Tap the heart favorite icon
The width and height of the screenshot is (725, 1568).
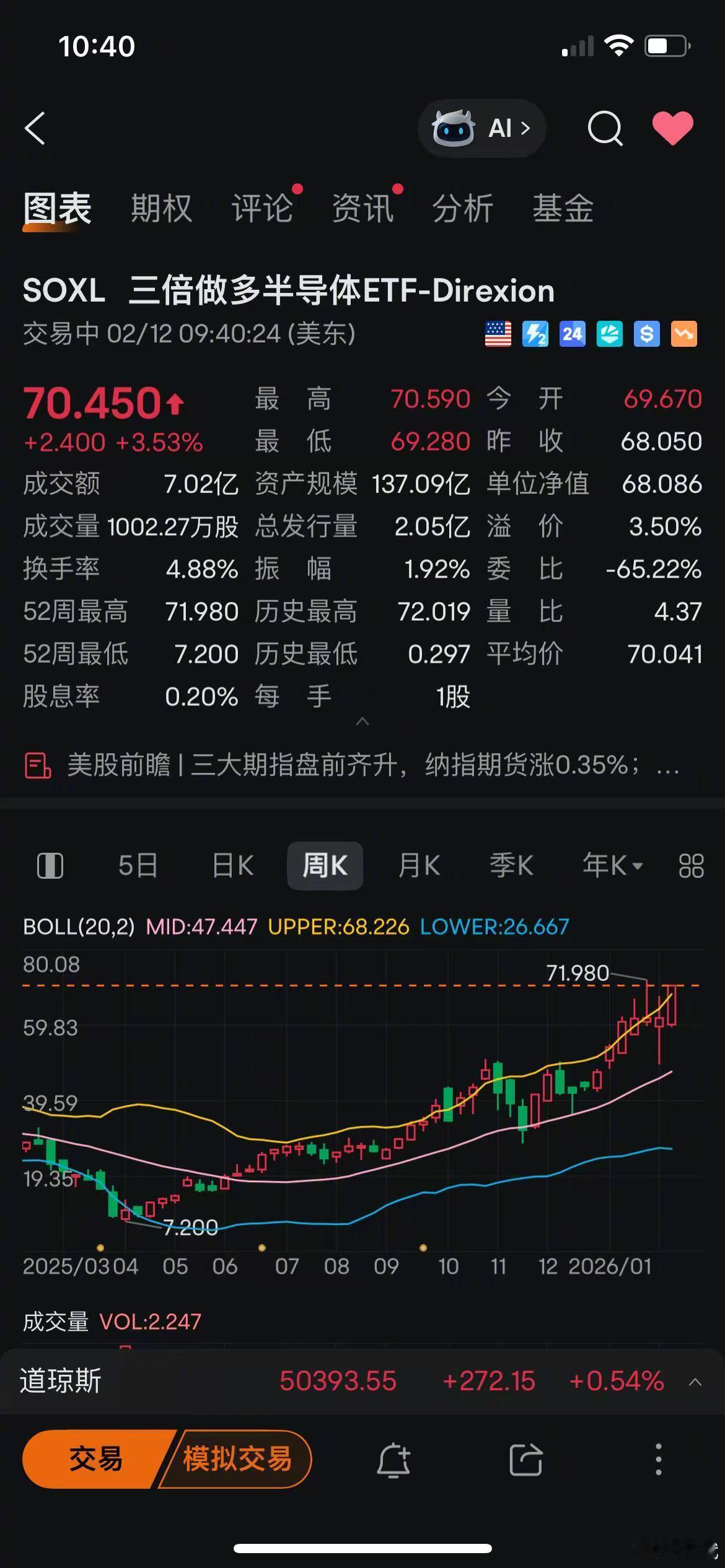(x=673, y=128)
